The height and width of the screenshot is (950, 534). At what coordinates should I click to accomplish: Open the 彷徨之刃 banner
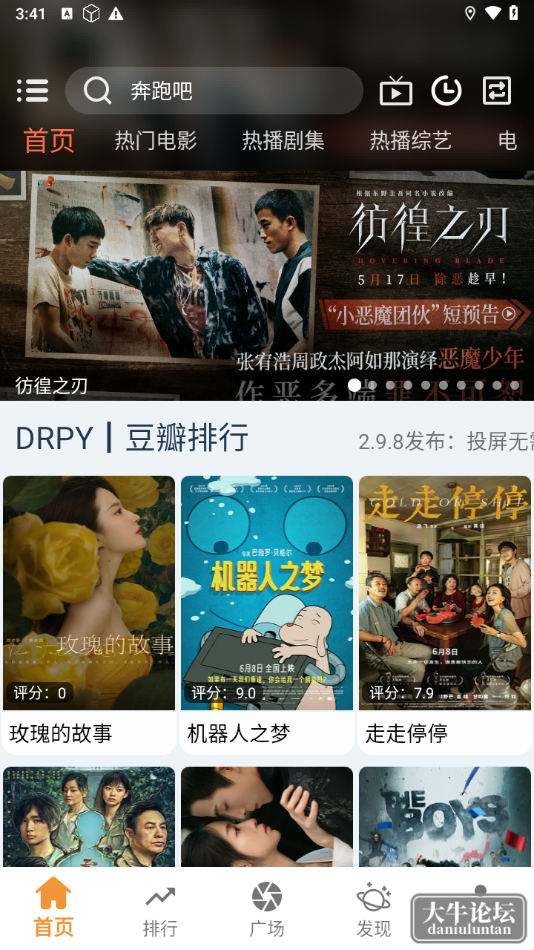267,285
